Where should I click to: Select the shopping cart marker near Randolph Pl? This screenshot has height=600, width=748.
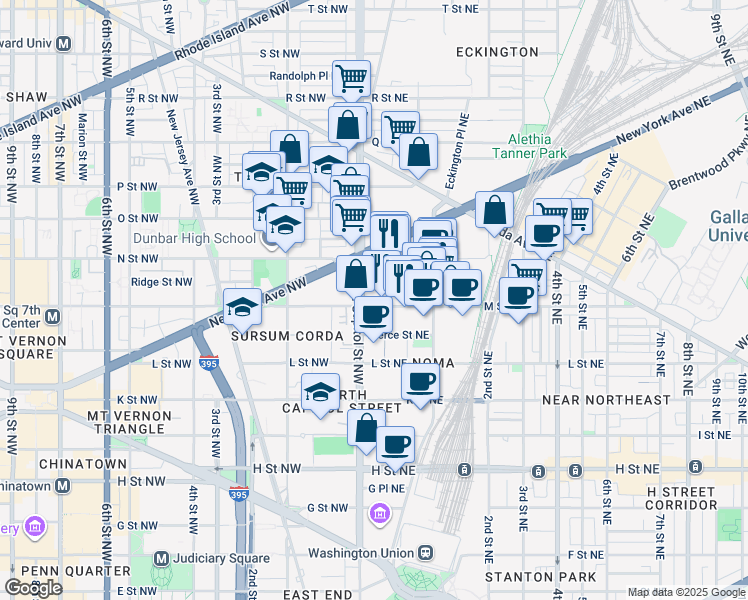351,78
